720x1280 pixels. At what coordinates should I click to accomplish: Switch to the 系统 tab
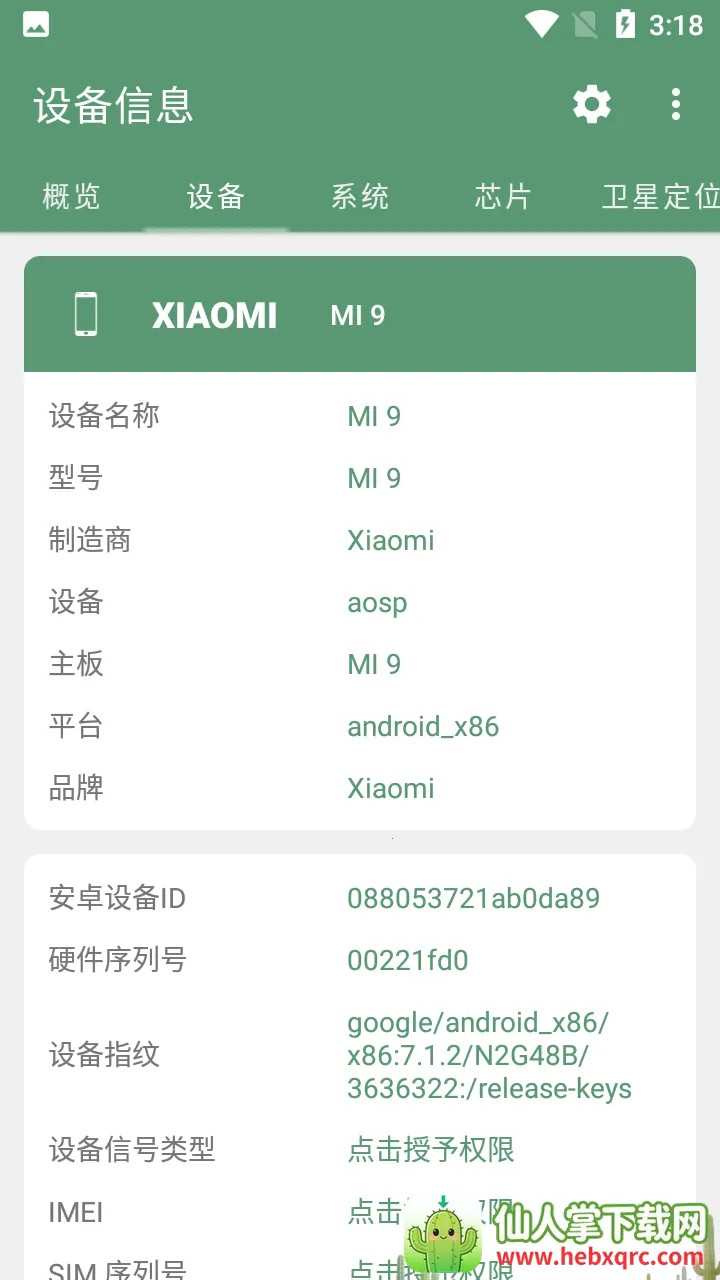360,196
